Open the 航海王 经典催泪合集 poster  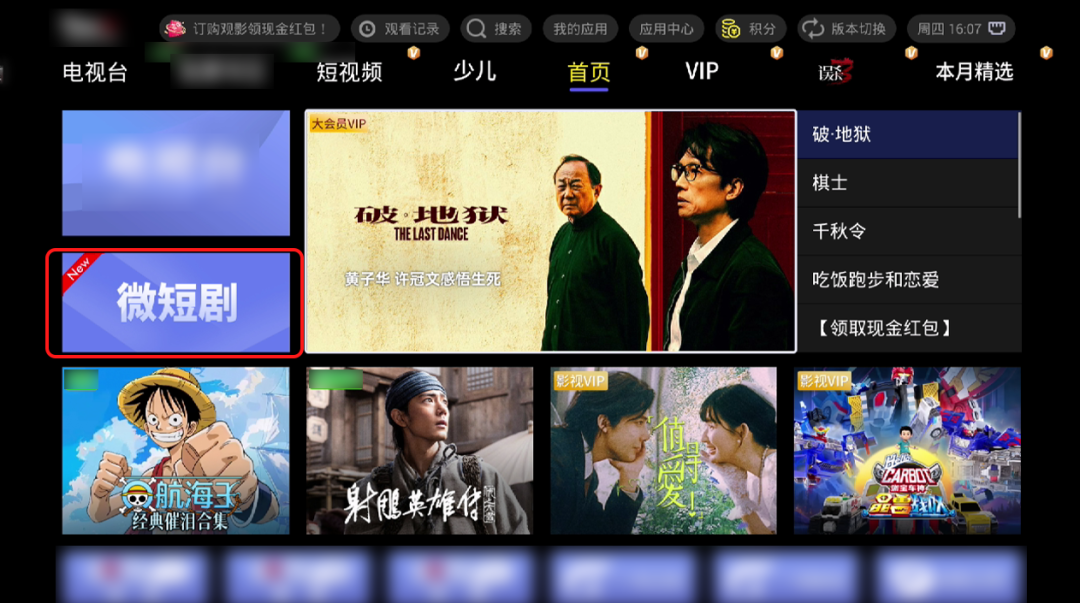pos(176,450)
